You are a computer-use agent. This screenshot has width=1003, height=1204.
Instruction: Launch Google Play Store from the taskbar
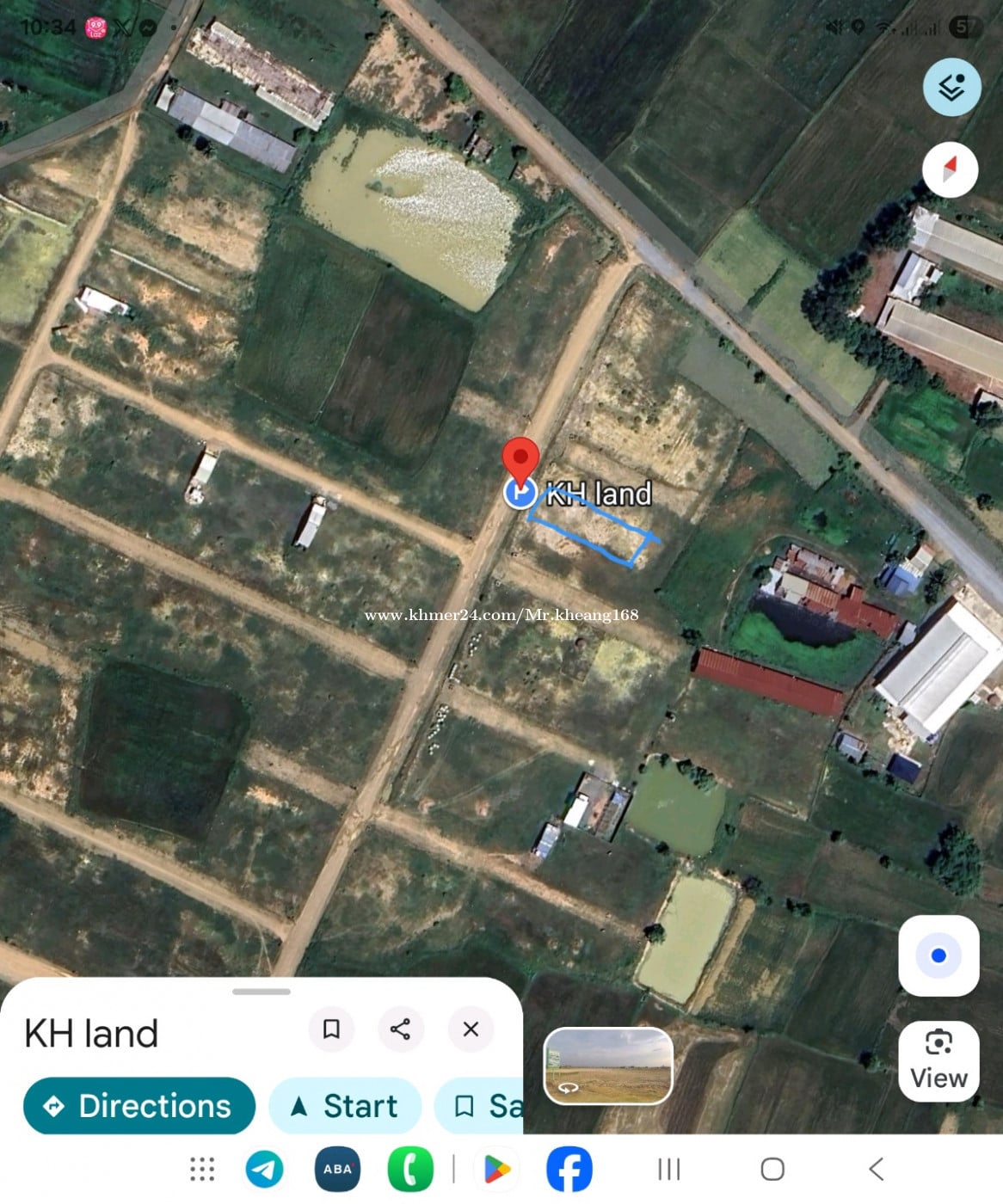click(x=496, y=1170)
